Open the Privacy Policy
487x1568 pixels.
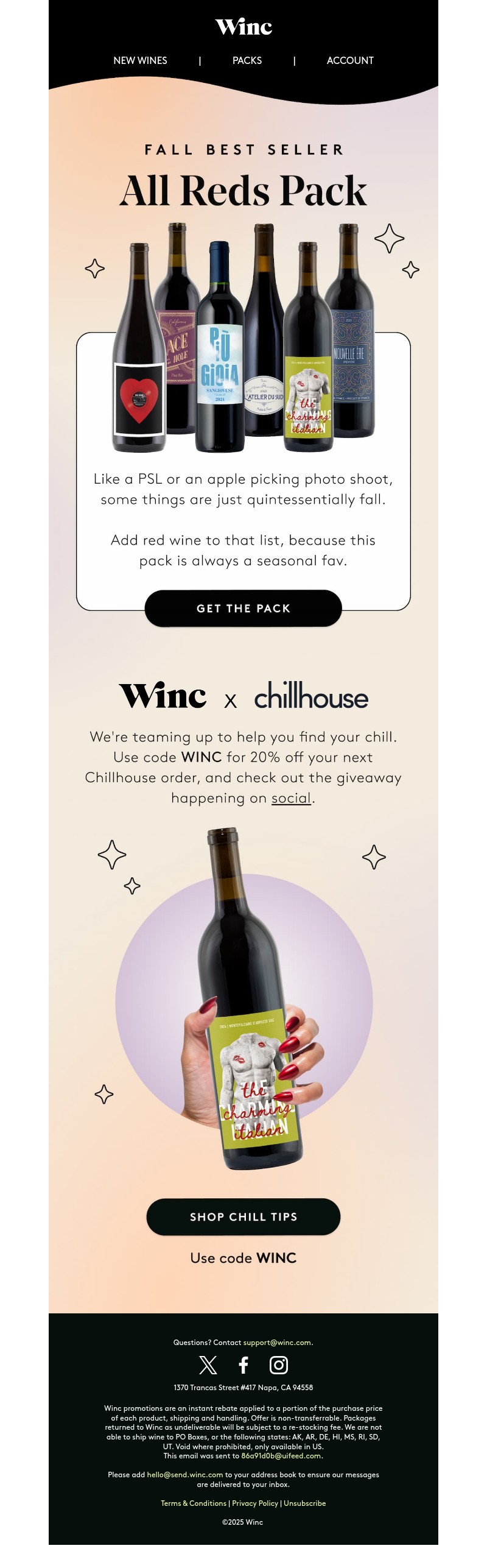[254, 1503]
